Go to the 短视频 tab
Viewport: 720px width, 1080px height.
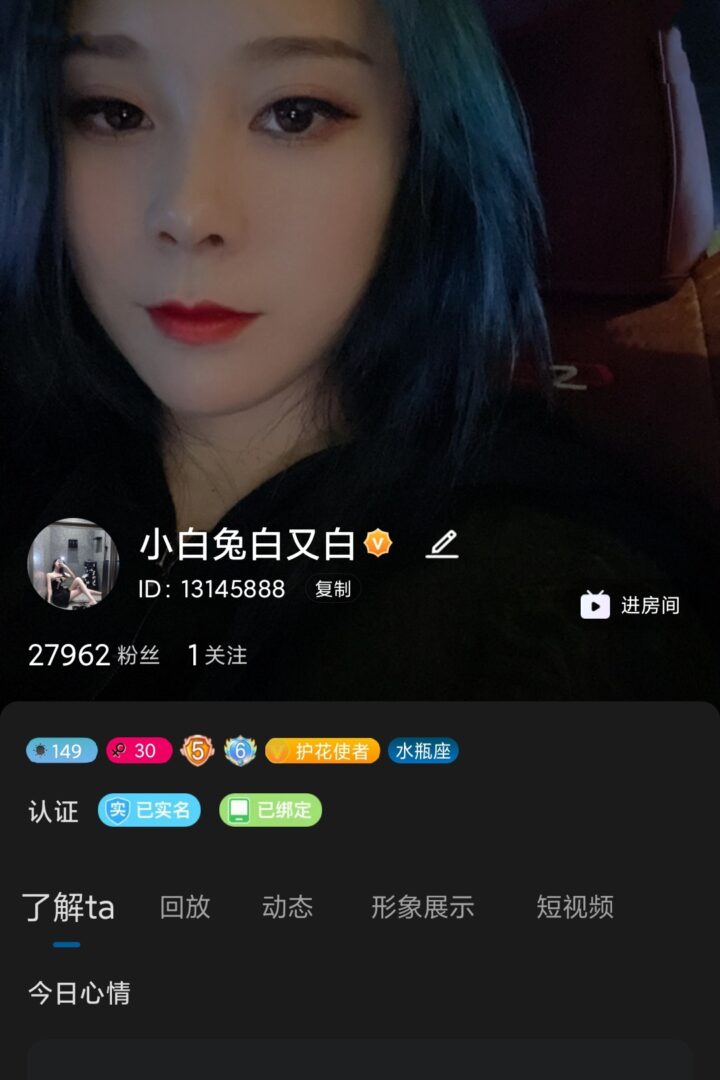pos(574,907)
